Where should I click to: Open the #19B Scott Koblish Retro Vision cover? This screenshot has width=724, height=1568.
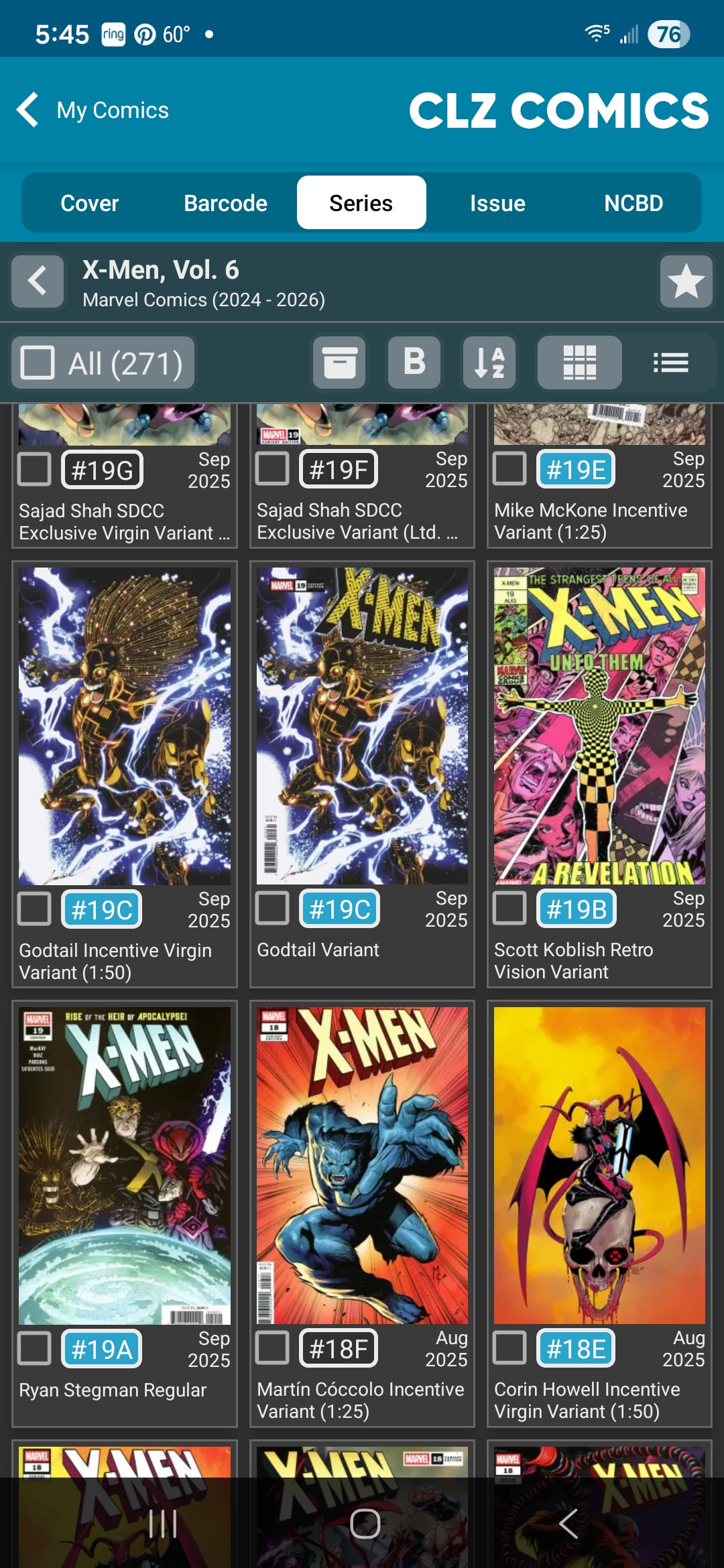tap(599, 726)
